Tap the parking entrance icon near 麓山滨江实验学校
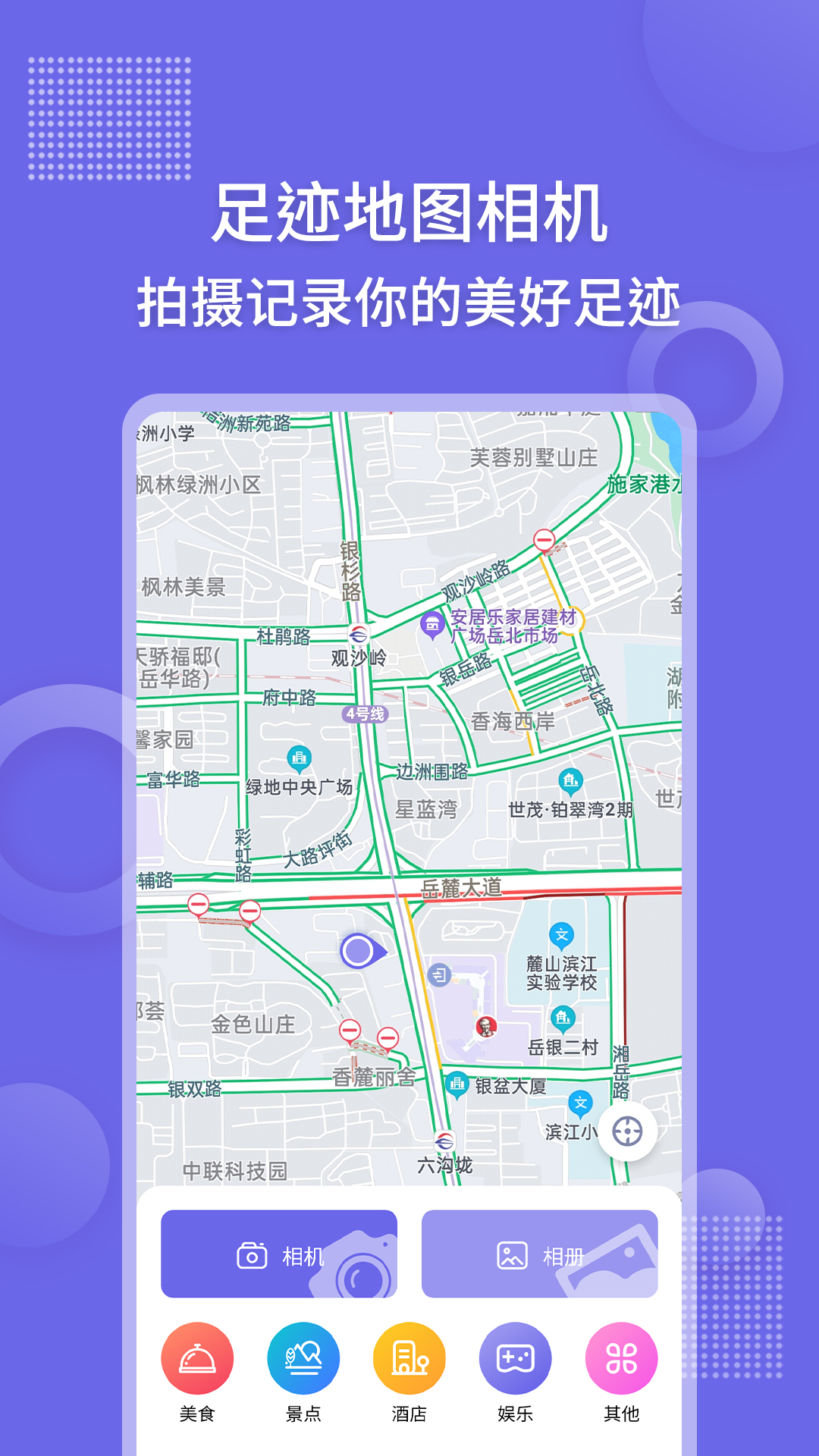The image size is (819, 1456). pyautogui.click(x=439, y=976)
